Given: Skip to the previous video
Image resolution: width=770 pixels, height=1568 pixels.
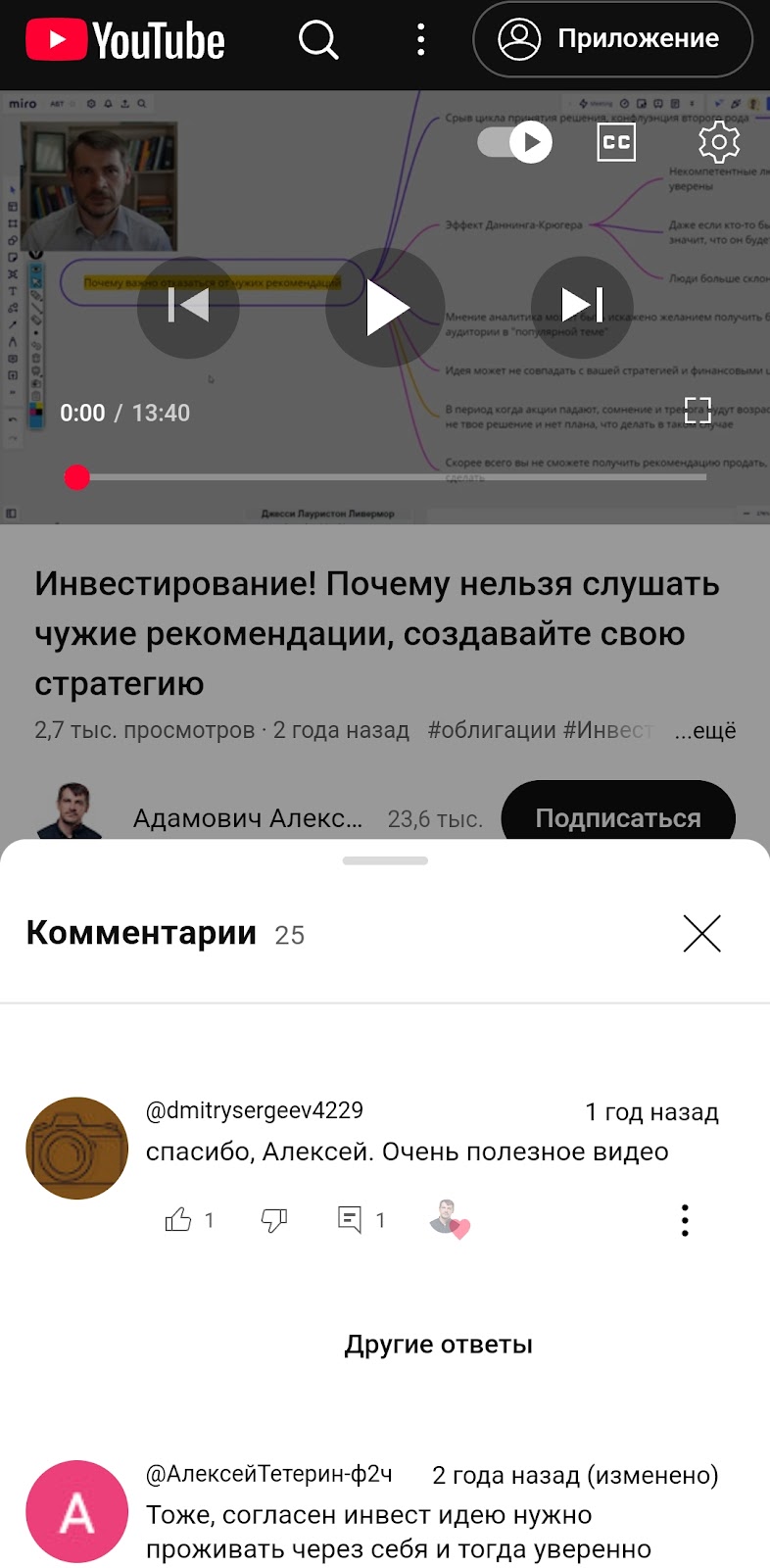Looking at the screenshot, I should click(188, 306).
